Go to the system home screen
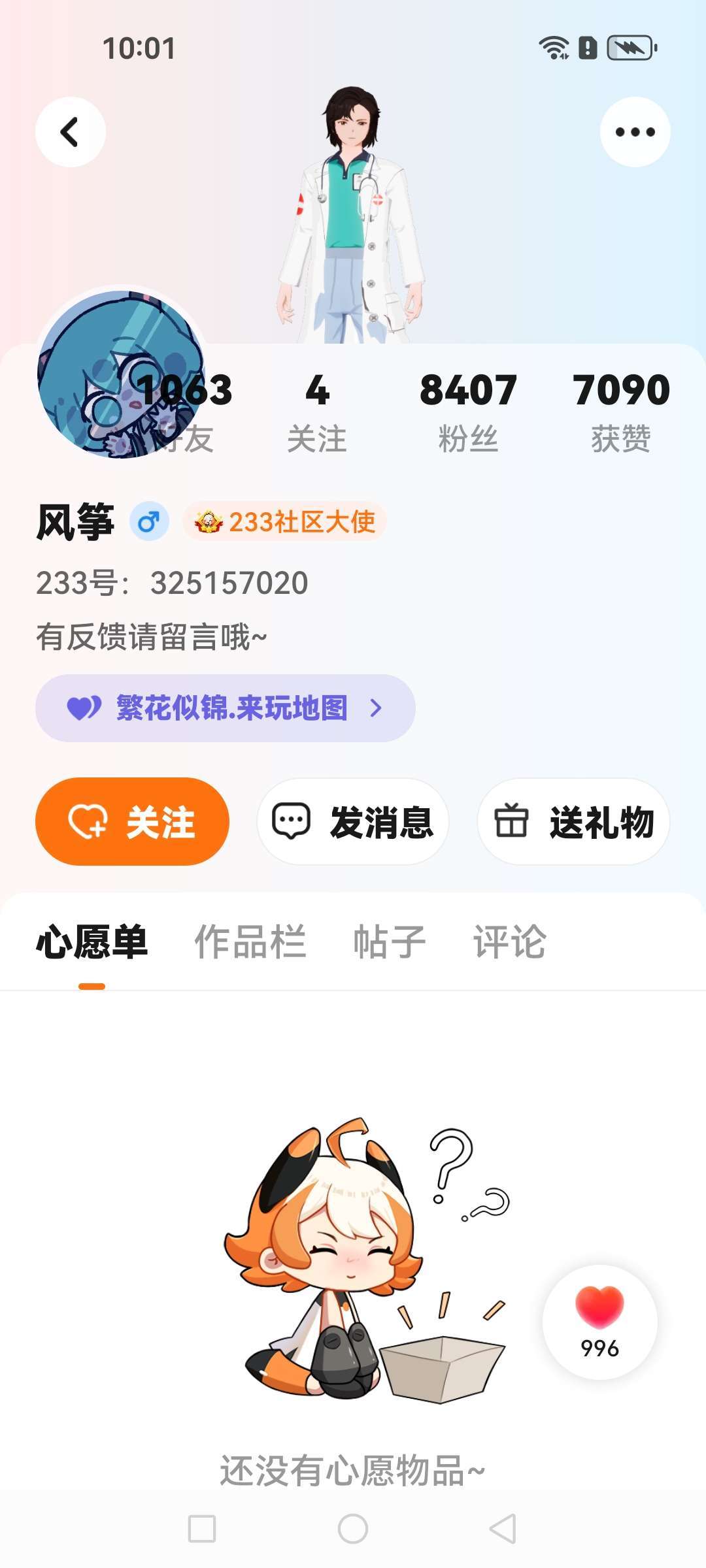The height and width of the screenshot is (1568, 706). click(353, 1529)
